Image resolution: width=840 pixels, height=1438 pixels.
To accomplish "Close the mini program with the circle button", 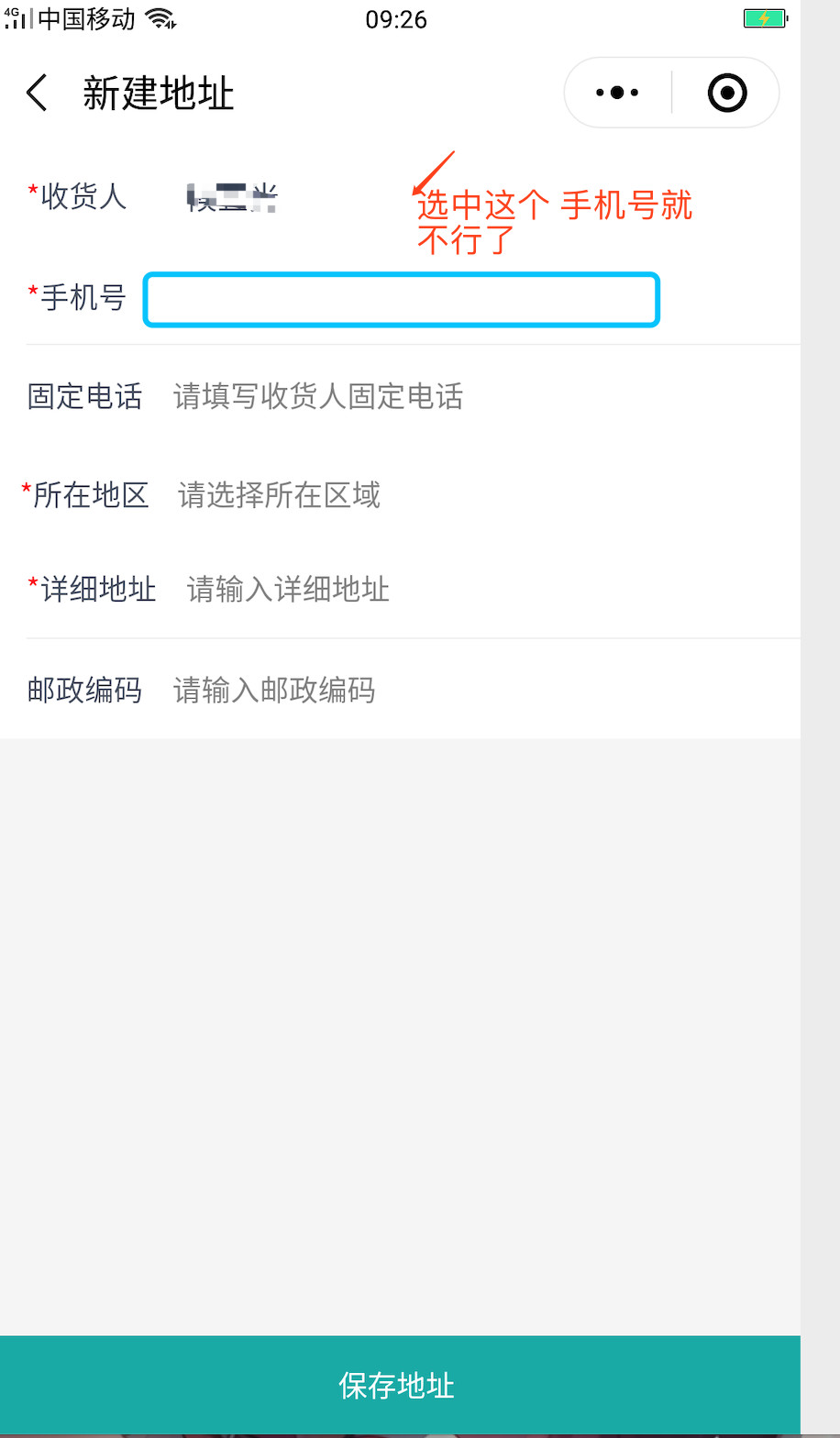I will click(x=727, y=93).
